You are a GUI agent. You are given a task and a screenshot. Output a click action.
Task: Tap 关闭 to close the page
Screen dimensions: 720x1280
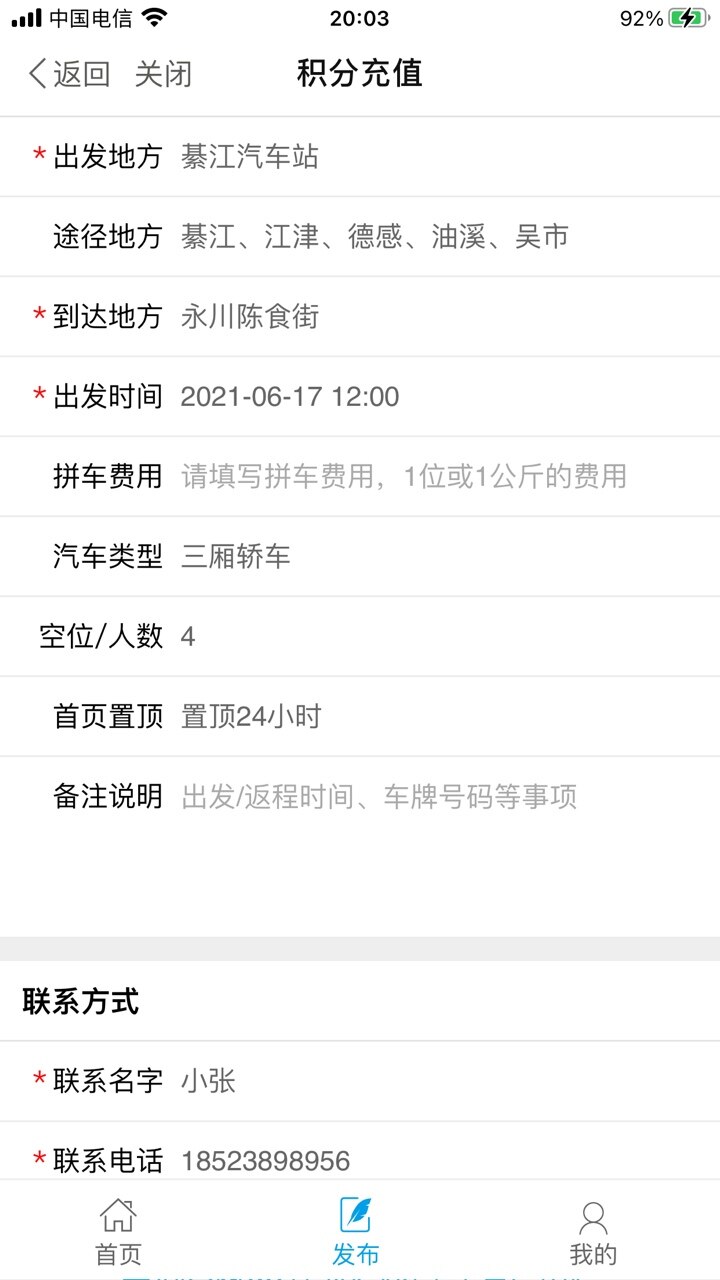(x=163, y=74)
